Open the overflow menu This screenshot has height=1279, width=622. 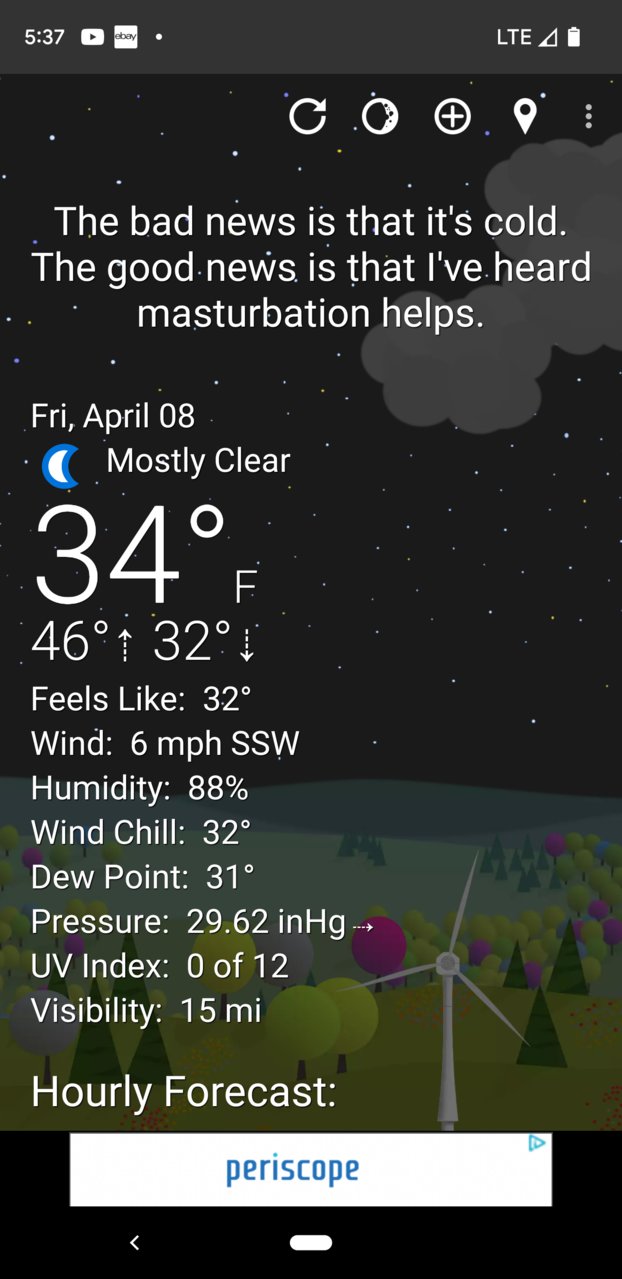click(589, 117)
